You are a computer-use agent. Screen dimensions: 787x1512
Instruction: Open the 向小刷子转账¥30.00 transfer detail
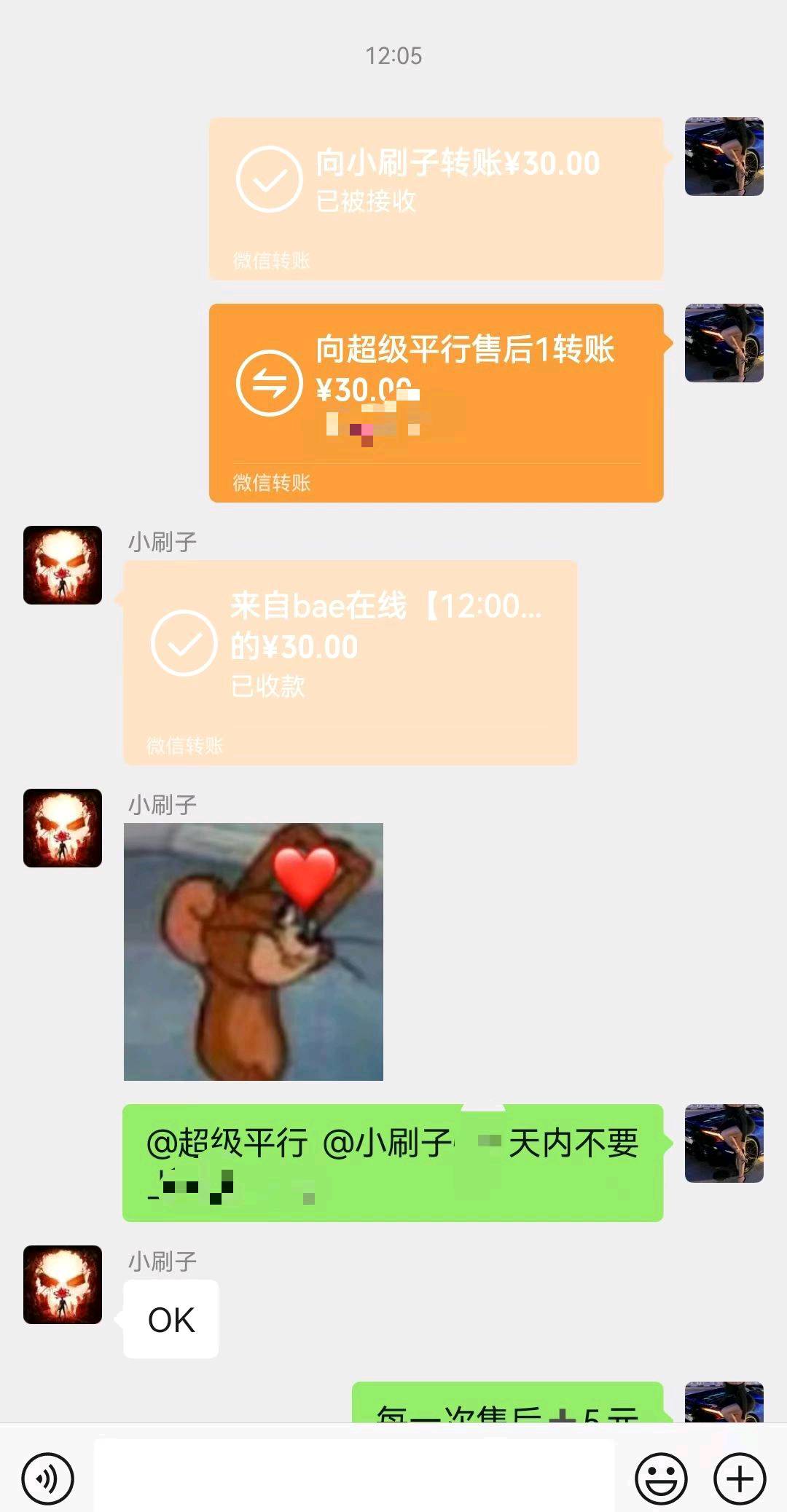pyautogui.click(x=436, y=197)
